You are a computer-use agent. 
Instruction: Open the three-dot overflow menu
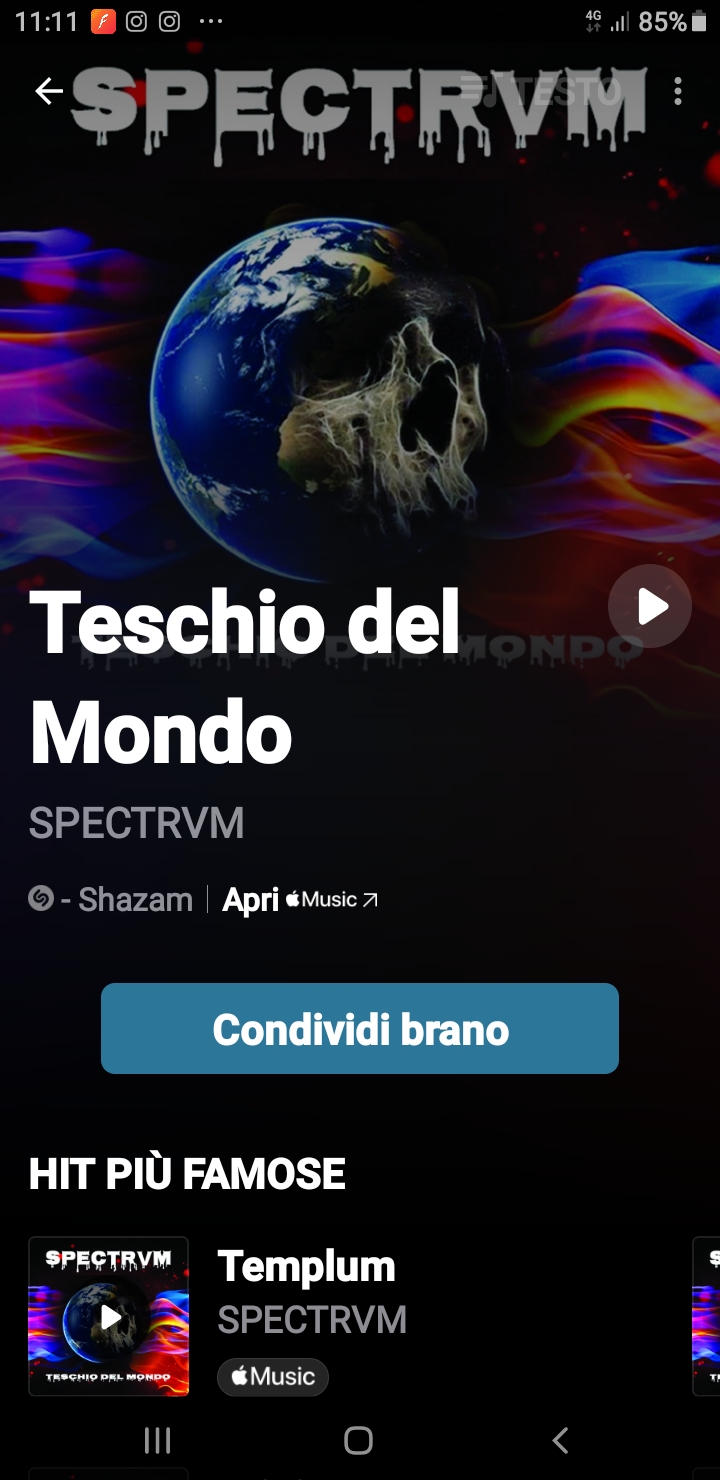(678, 91)
